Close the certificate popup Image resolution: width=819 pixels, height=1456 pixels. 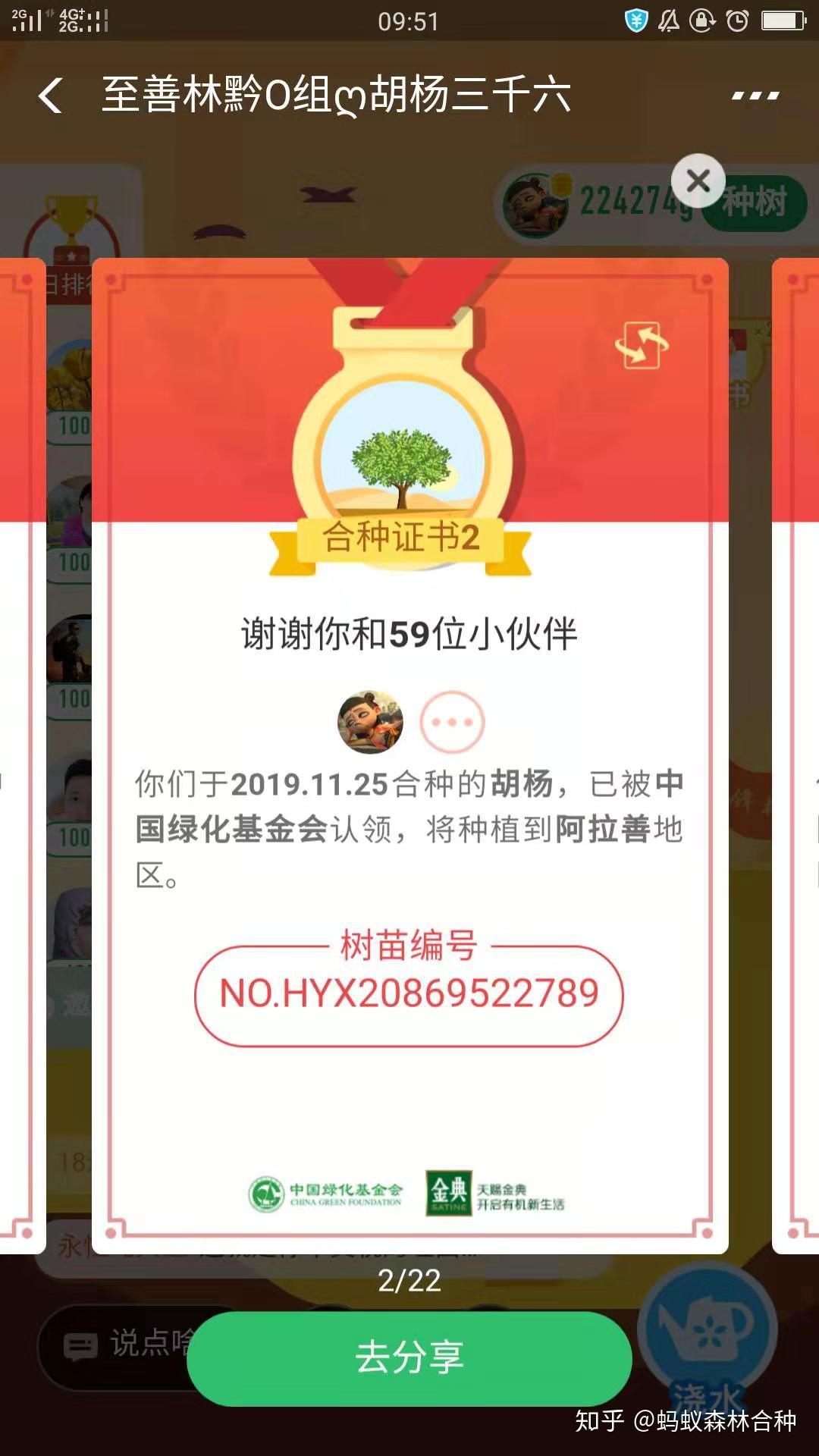click(x=698, y=180)
